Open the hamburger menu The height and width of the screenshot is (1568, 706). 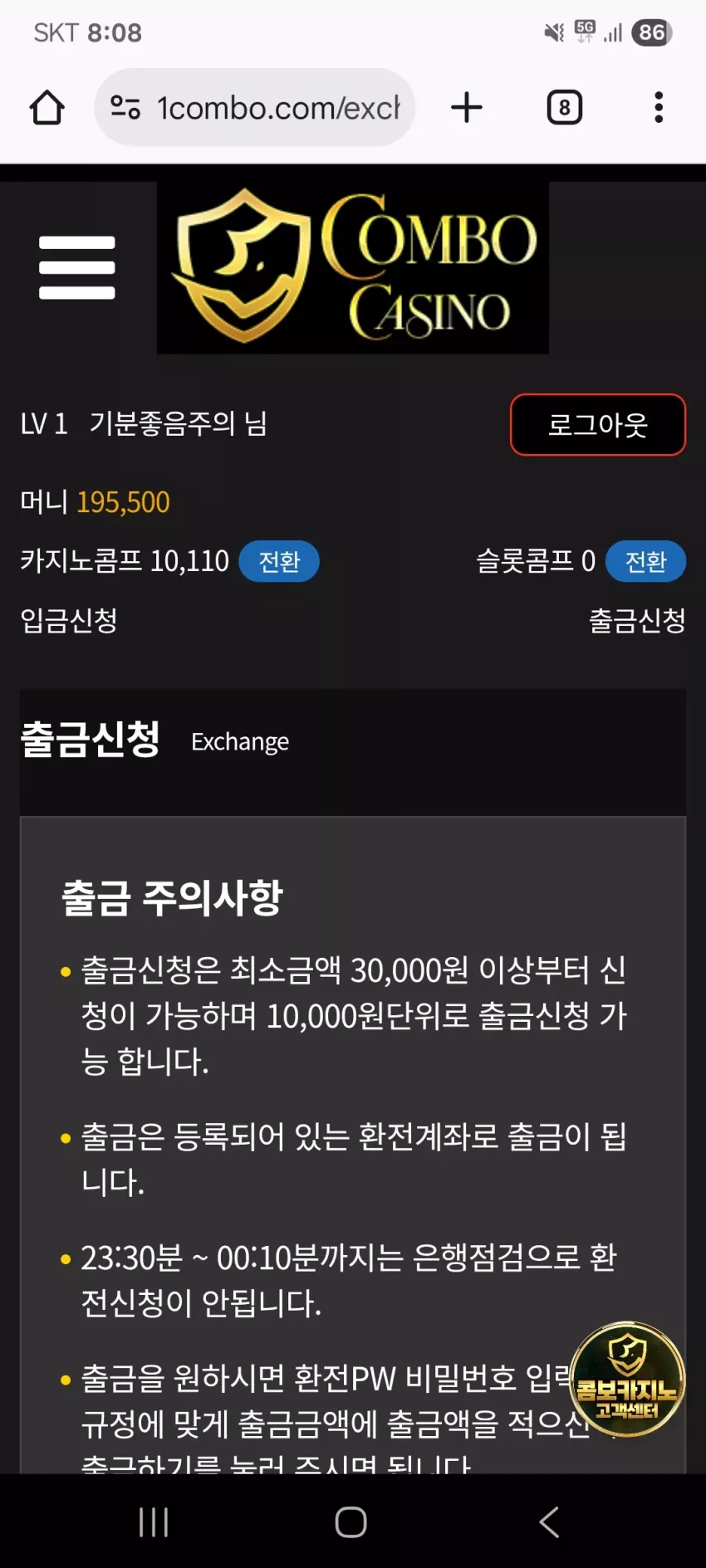(76, 267)
